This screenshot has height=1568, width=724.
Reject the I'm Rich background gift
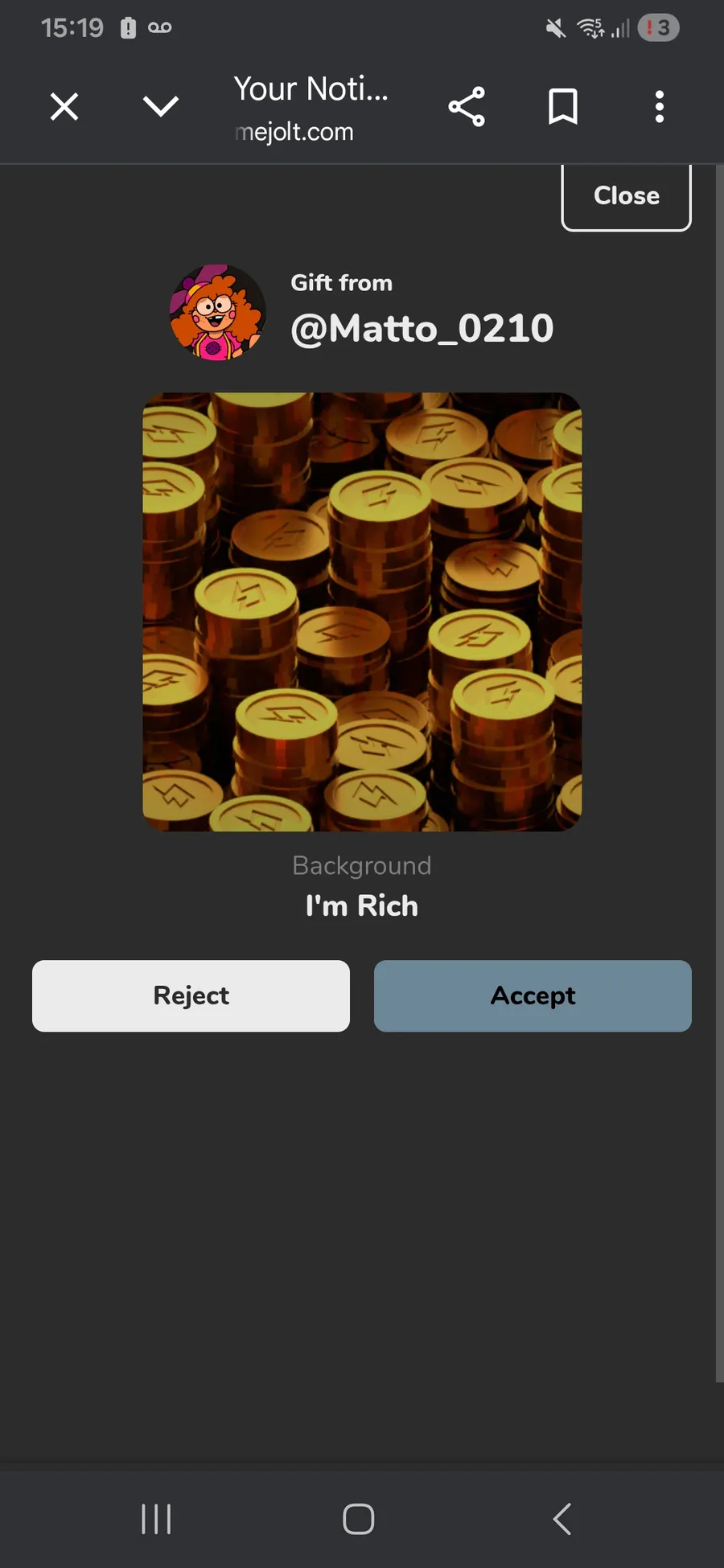click(x=191, y=995)
